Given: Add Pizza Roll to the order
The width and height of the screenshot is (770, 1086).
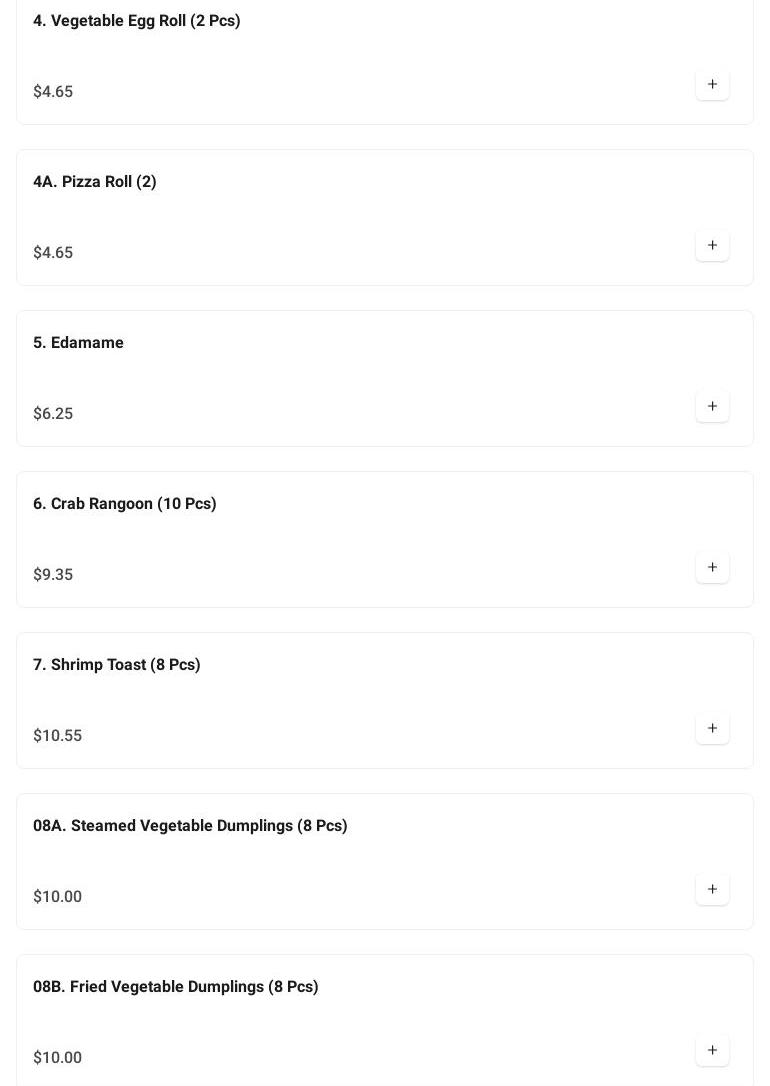Looking at the screenshot, I should 712,246.
